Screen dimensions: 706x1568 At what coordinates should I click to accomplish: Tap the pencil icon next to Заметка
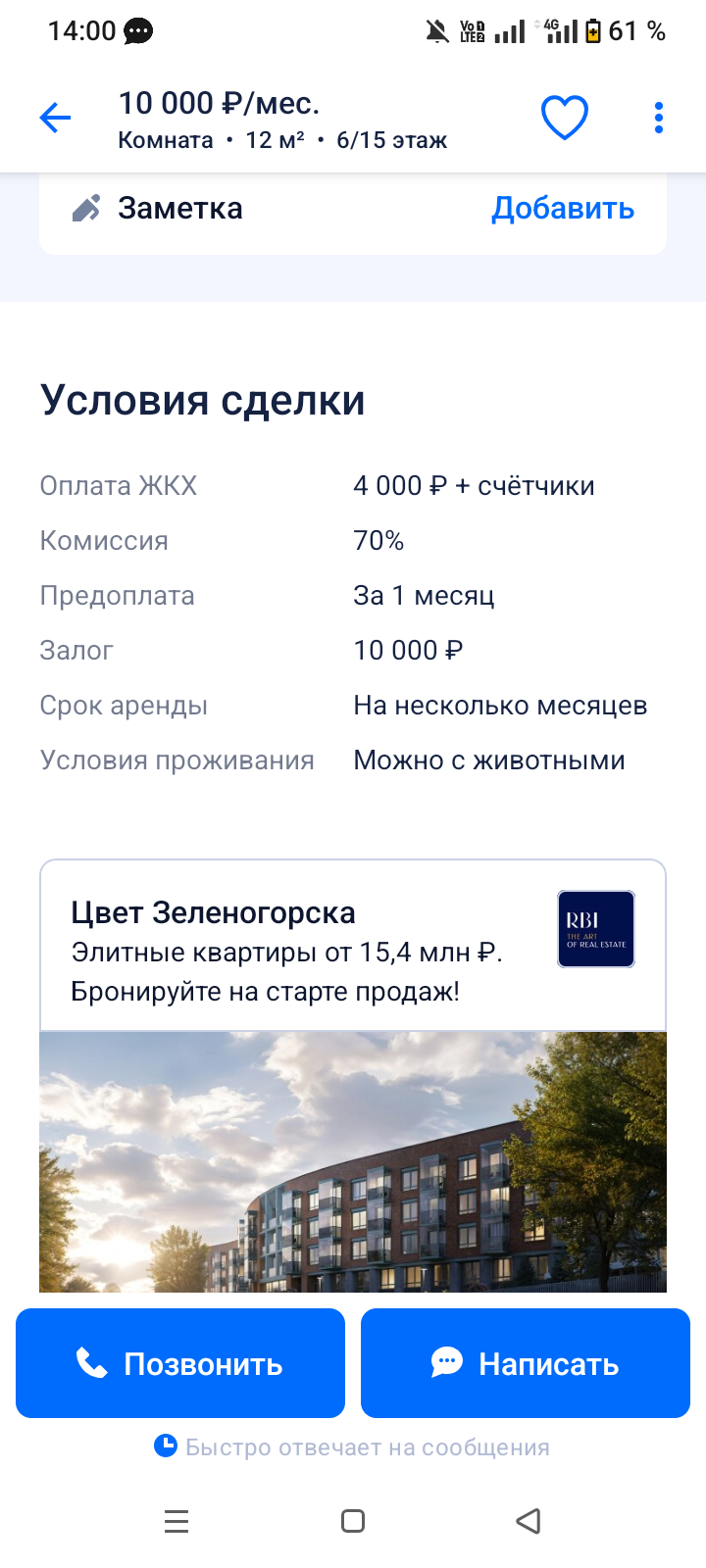coord(88,207)
